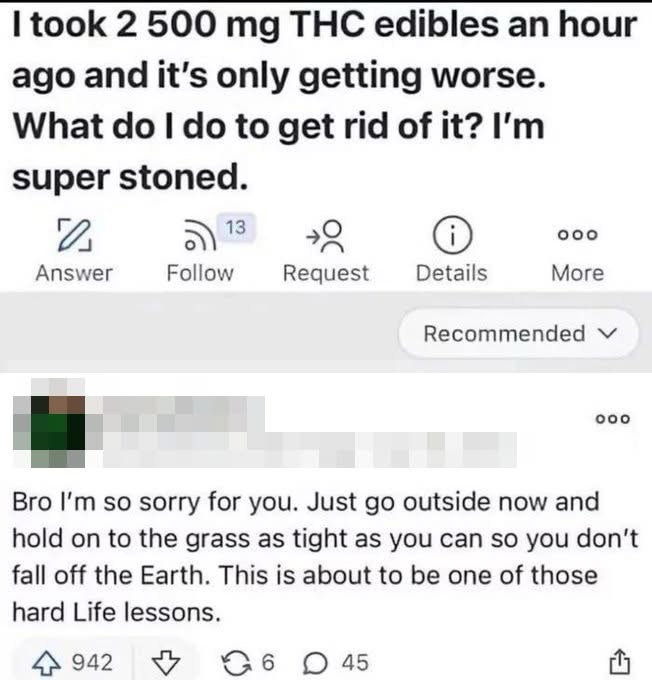Share the answer via share icon
Screen dimensions: 652x680
(620, 661)
